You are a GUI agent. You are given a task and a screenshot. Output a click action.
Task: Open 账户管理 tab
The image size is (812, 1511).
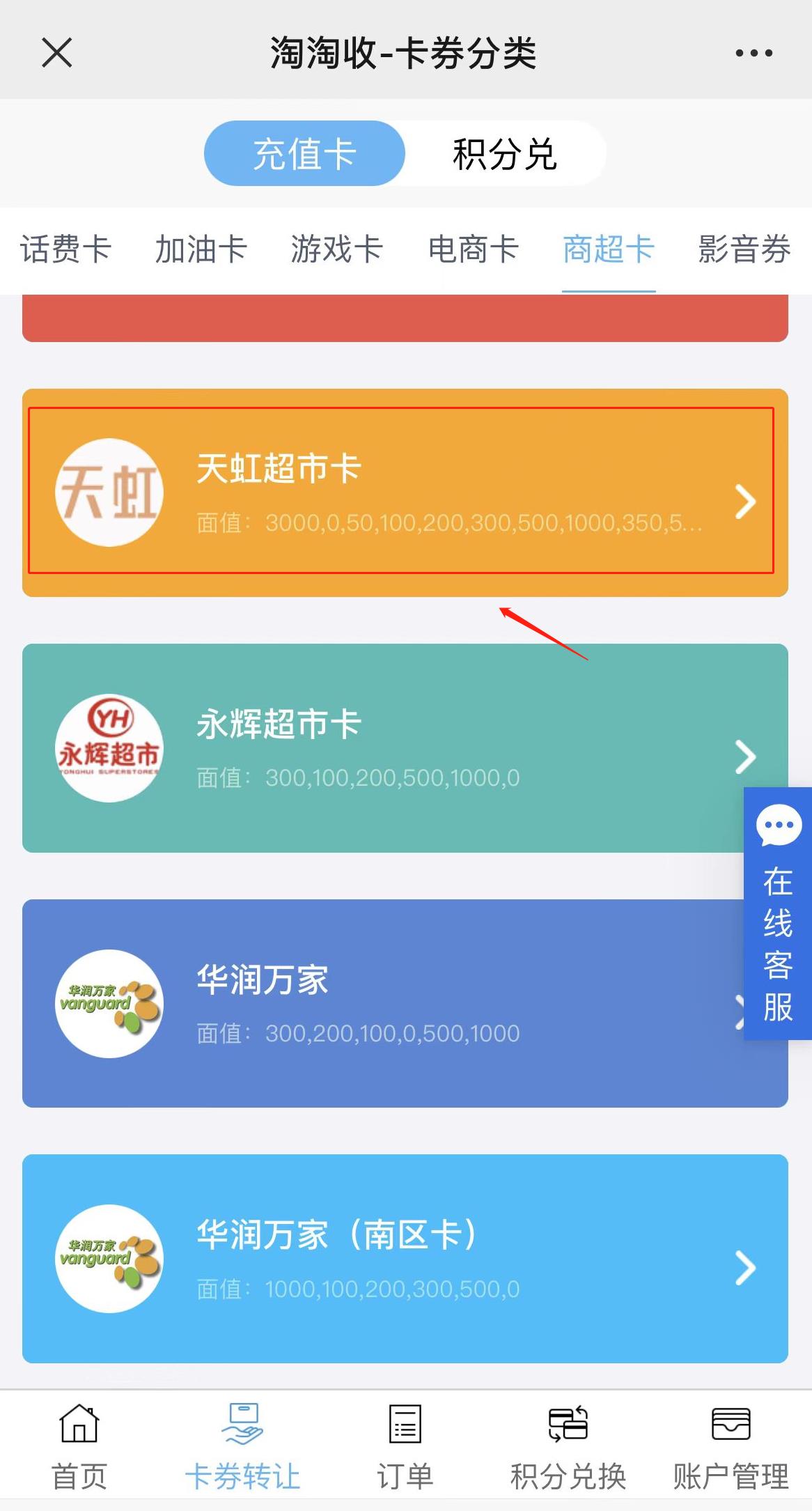pos(731,1446)
